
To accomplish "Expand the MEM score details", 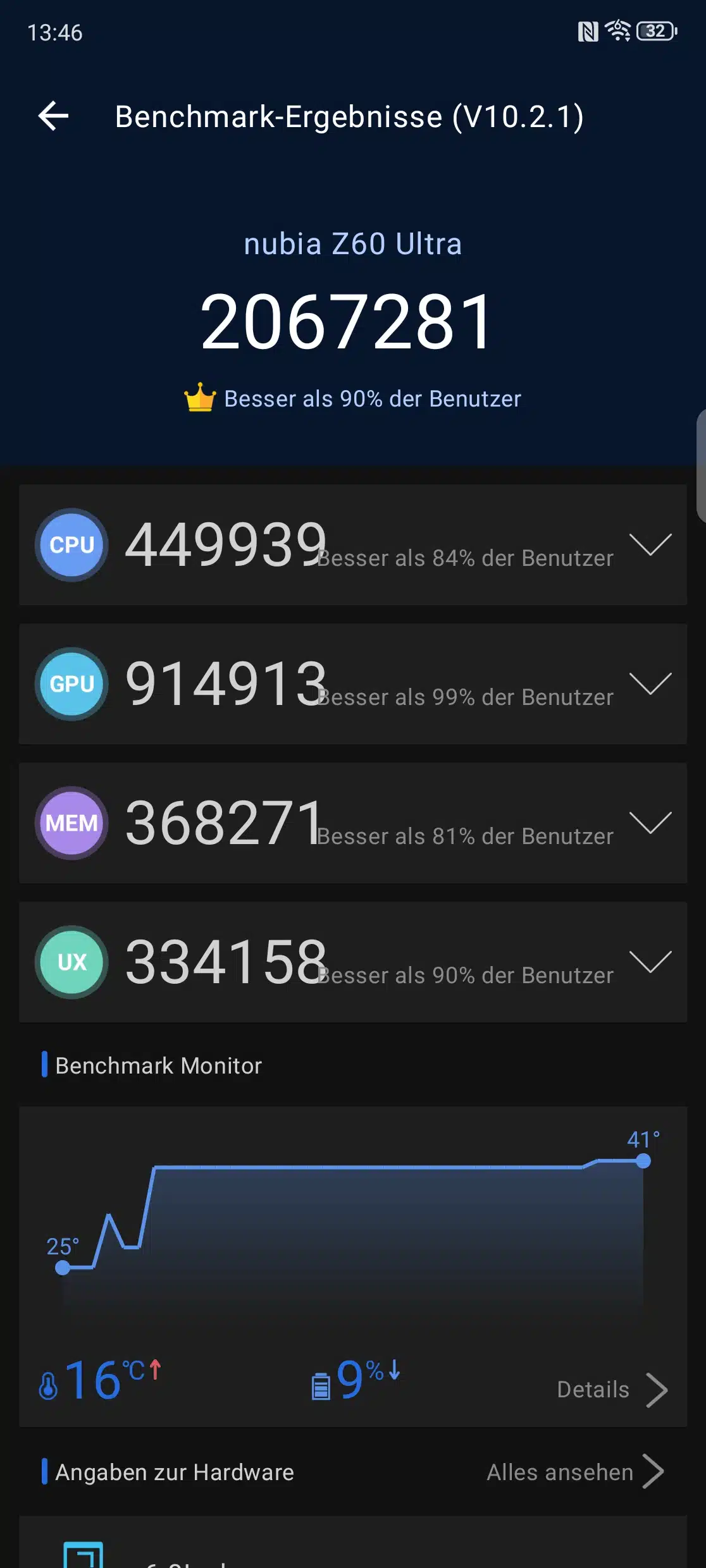I will tap(650, 823).
